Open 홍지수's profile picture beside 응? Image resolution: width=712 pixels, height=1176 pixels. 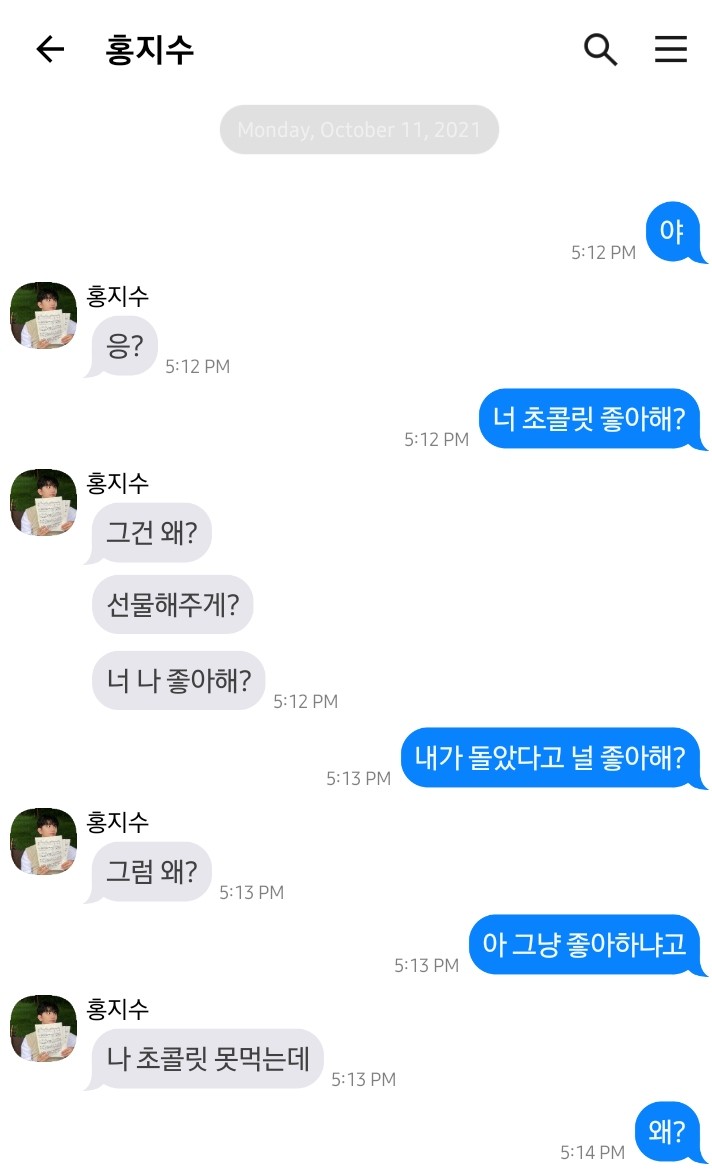point(44,316)
